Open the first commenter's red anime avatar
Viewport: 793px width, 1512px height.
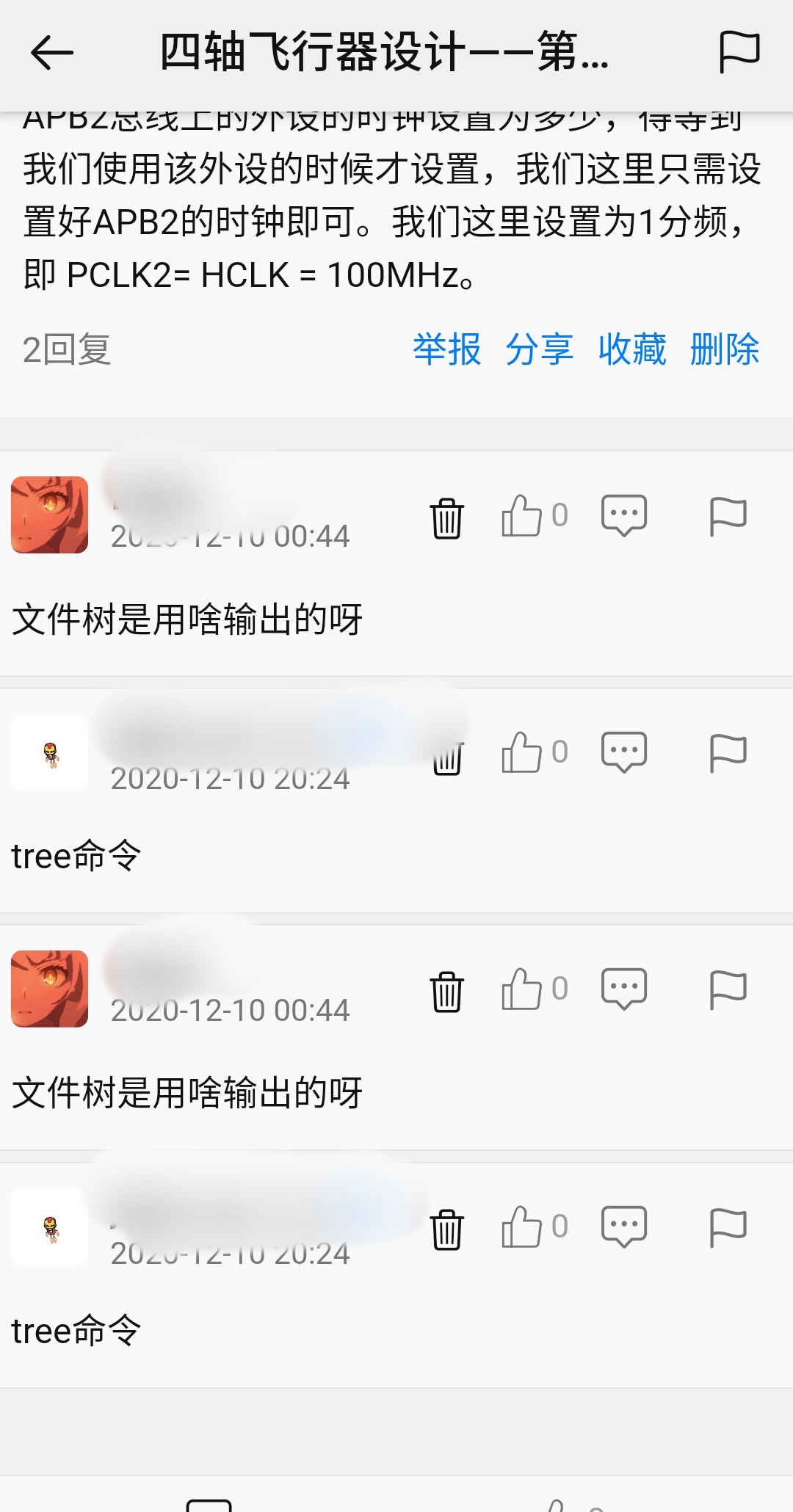pyautogui.click(x=49, y=515)
